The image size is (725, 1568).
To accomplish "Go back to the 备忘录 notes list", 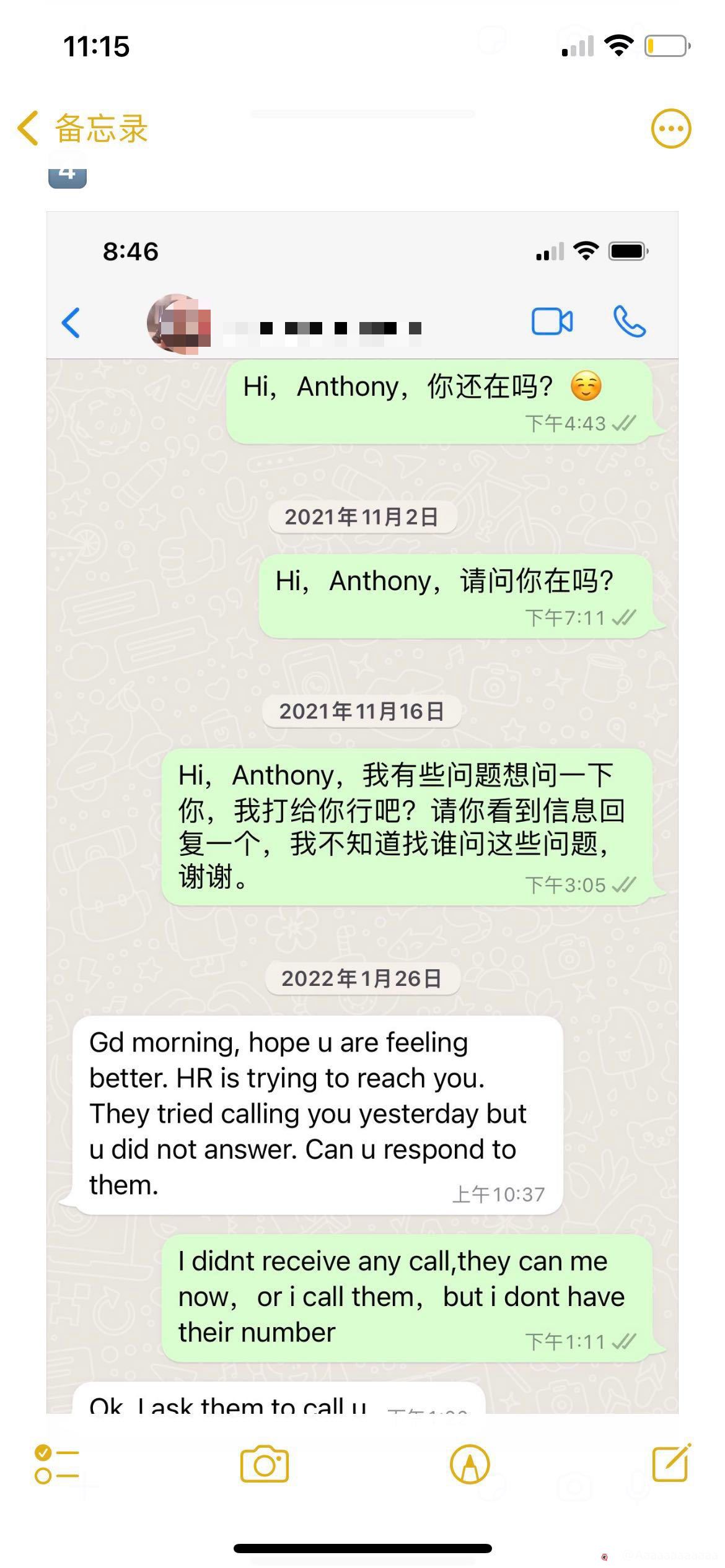I will 83,129.
